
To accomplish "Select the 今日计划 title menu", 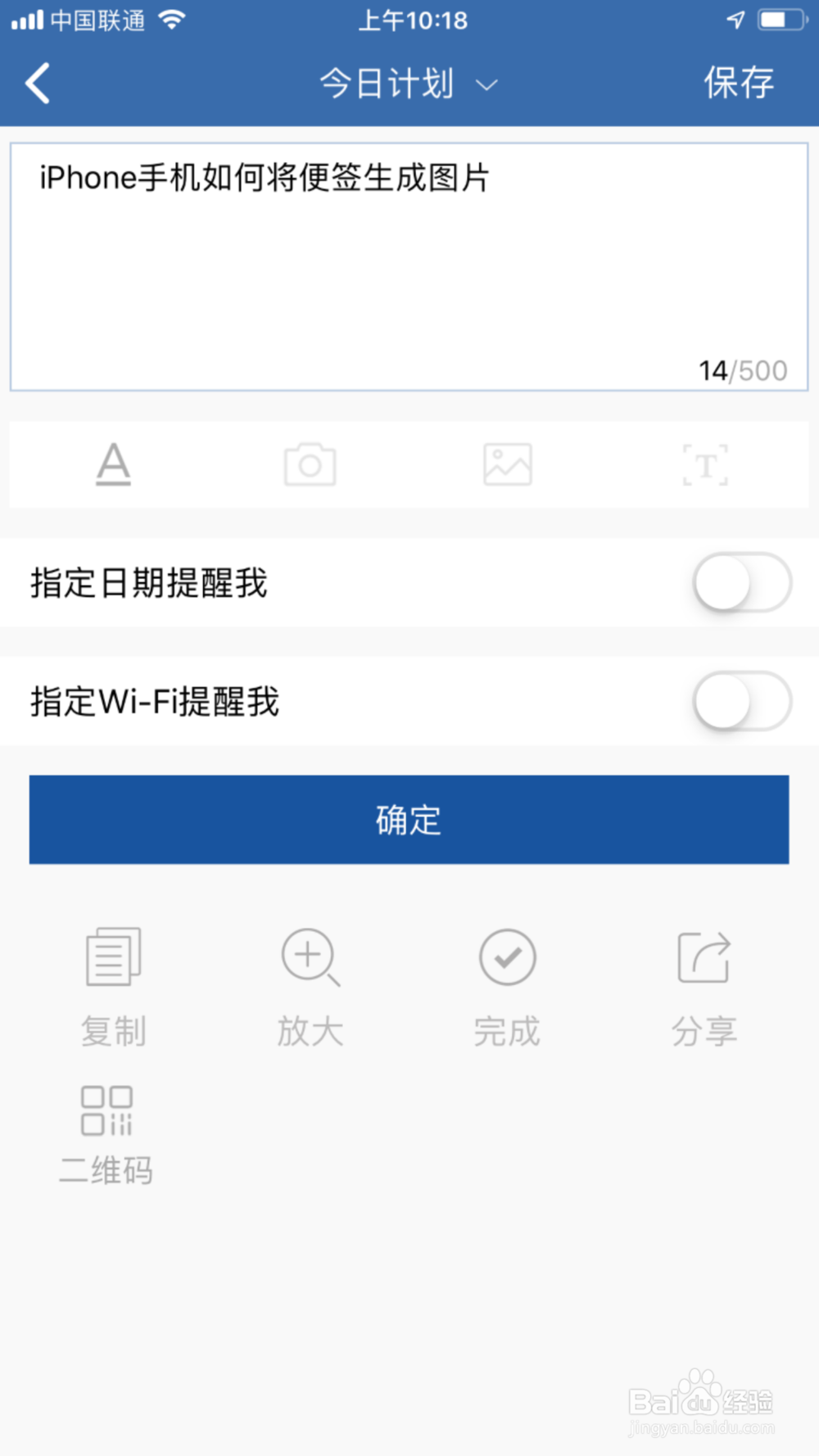I will tap(387, 83).
